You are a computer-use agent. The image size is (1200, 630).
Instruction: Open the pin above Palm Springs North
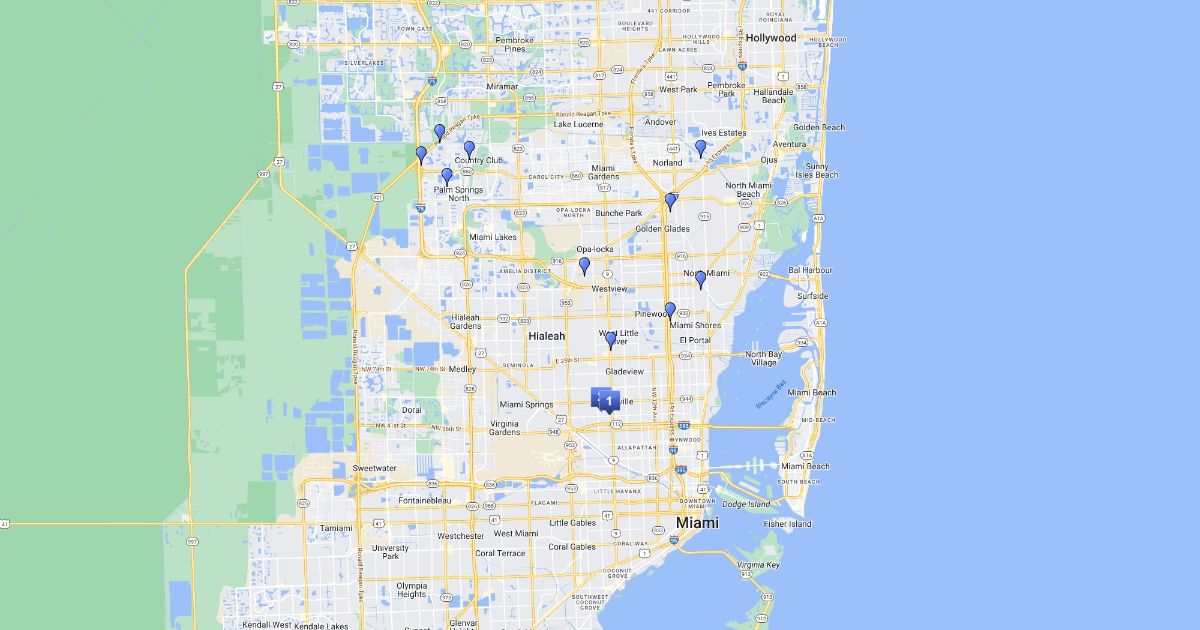pos(446,176)
